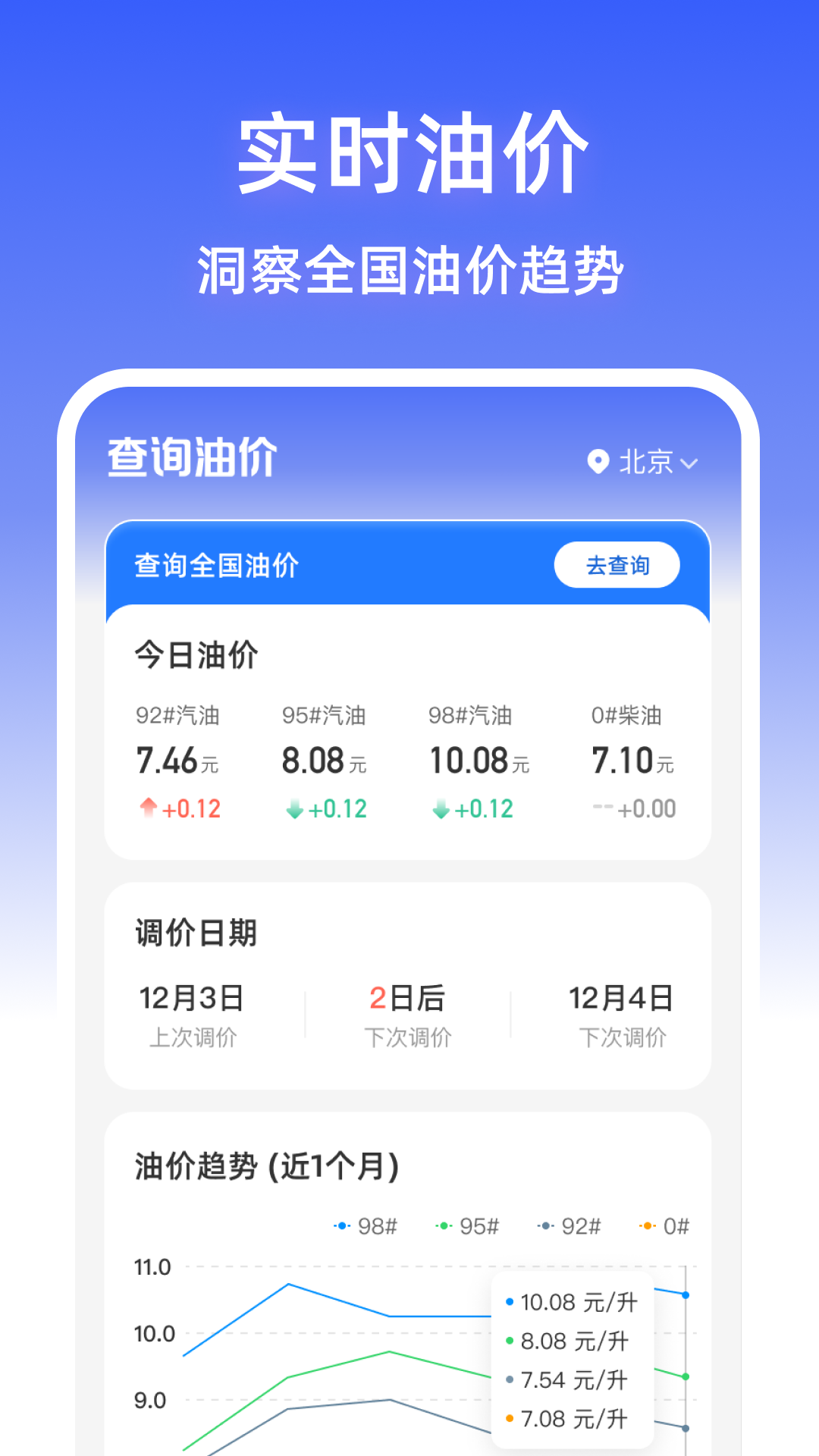This screenshot has height=1456, width=819.
Task: Click the green down arrow beside 95#汽油
Action: pos(292,810)
